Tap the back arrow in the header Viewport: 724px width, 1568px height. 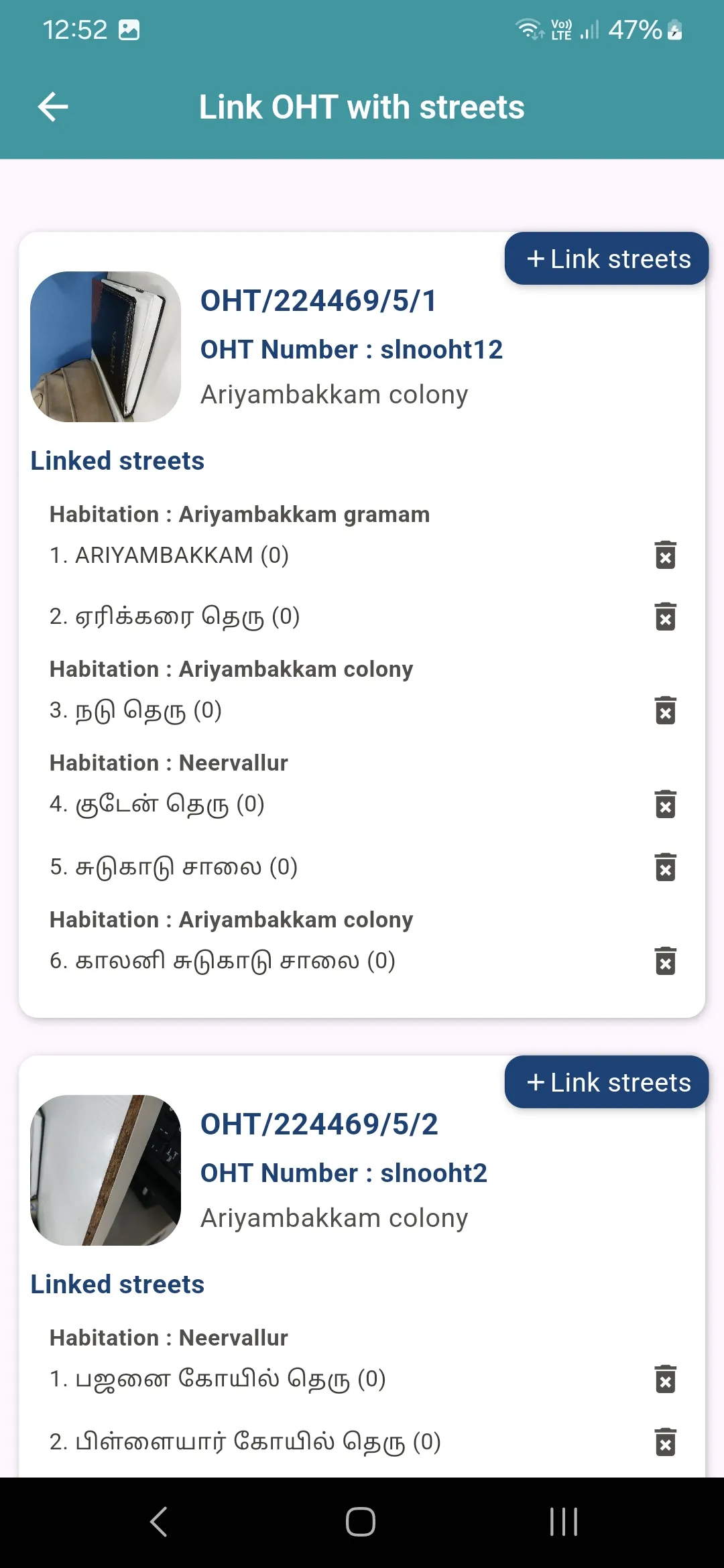53,106
